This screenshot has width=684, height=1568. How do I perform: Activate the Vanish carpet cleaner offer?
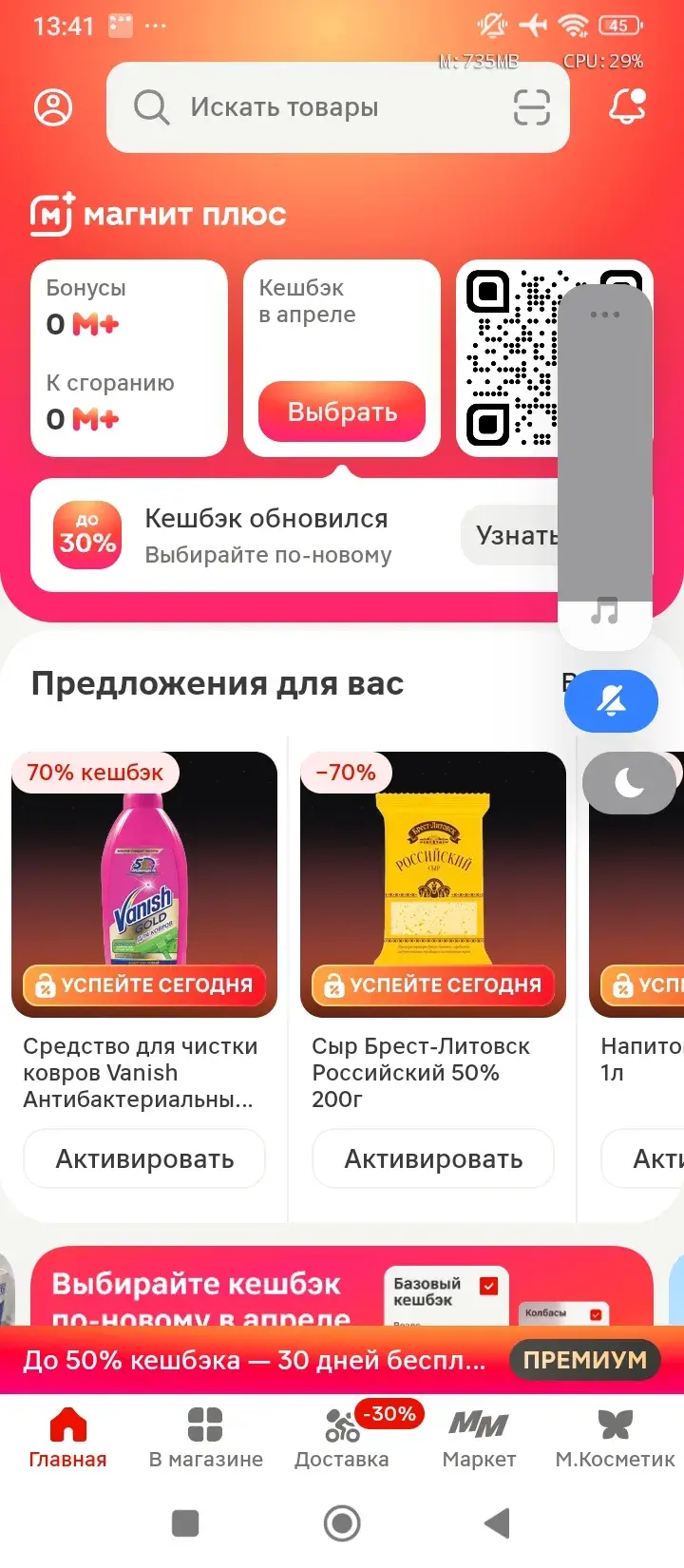(144, 1158)
